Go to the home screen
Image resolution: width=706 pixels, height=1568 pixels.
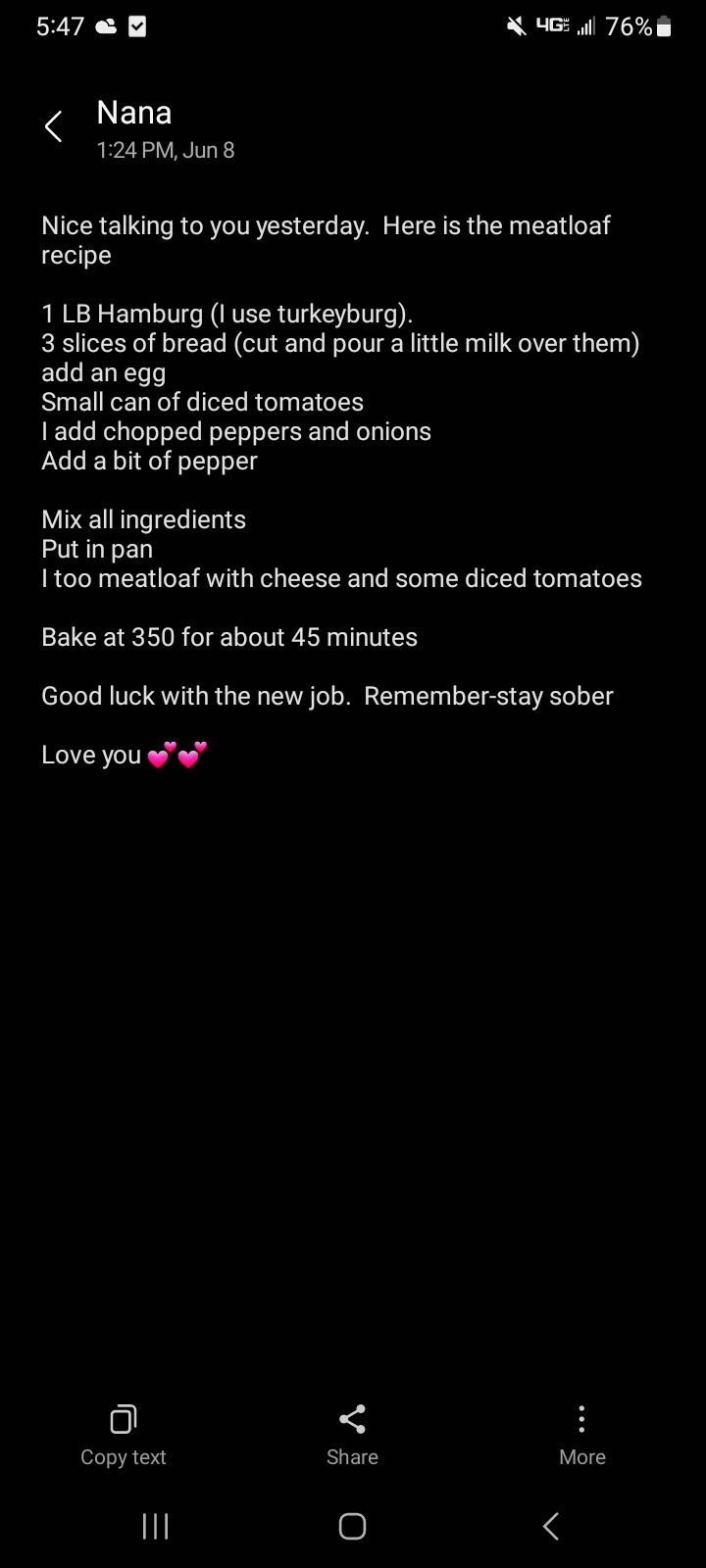(x=353, y=1526)
